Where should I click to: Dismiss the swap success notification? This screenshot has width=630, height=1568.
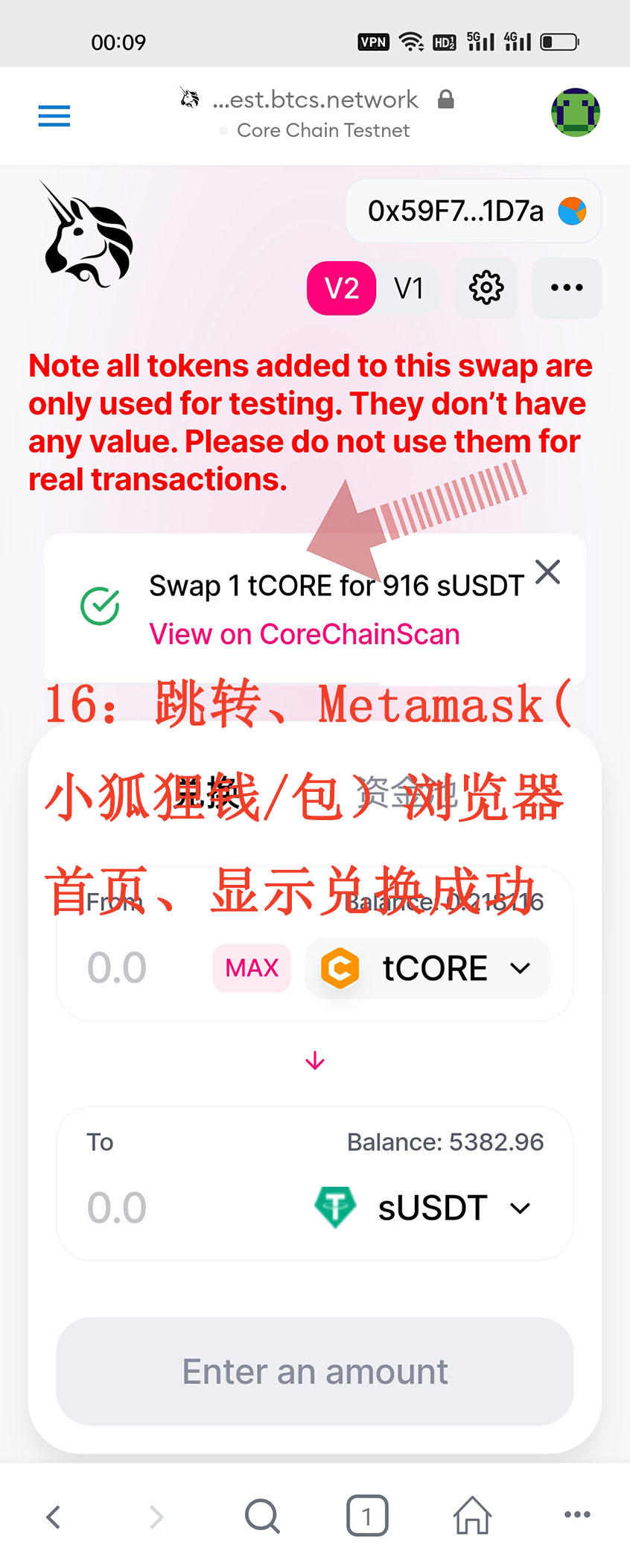tap(547, 572)
